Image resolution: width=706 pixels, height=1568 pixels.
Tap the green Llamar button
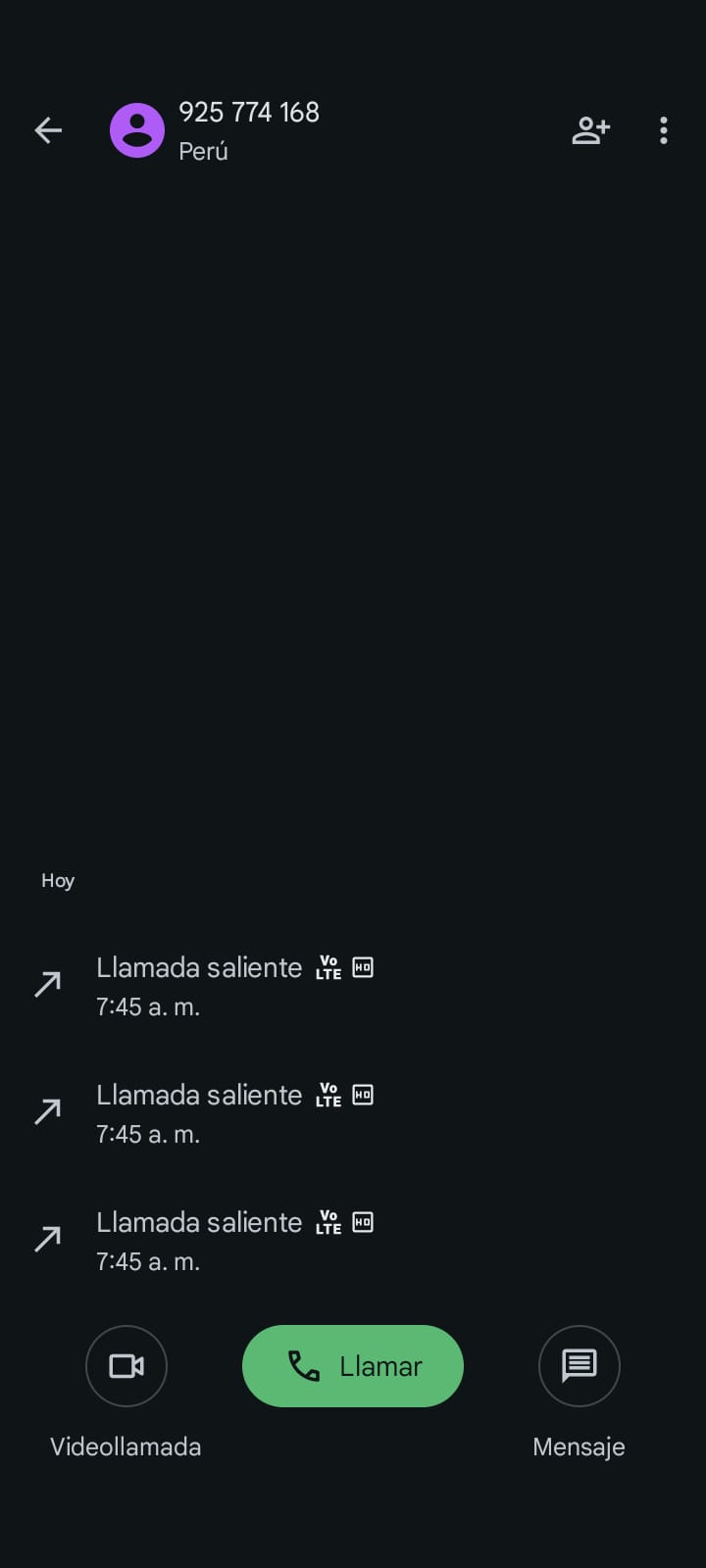[353, 1365]
